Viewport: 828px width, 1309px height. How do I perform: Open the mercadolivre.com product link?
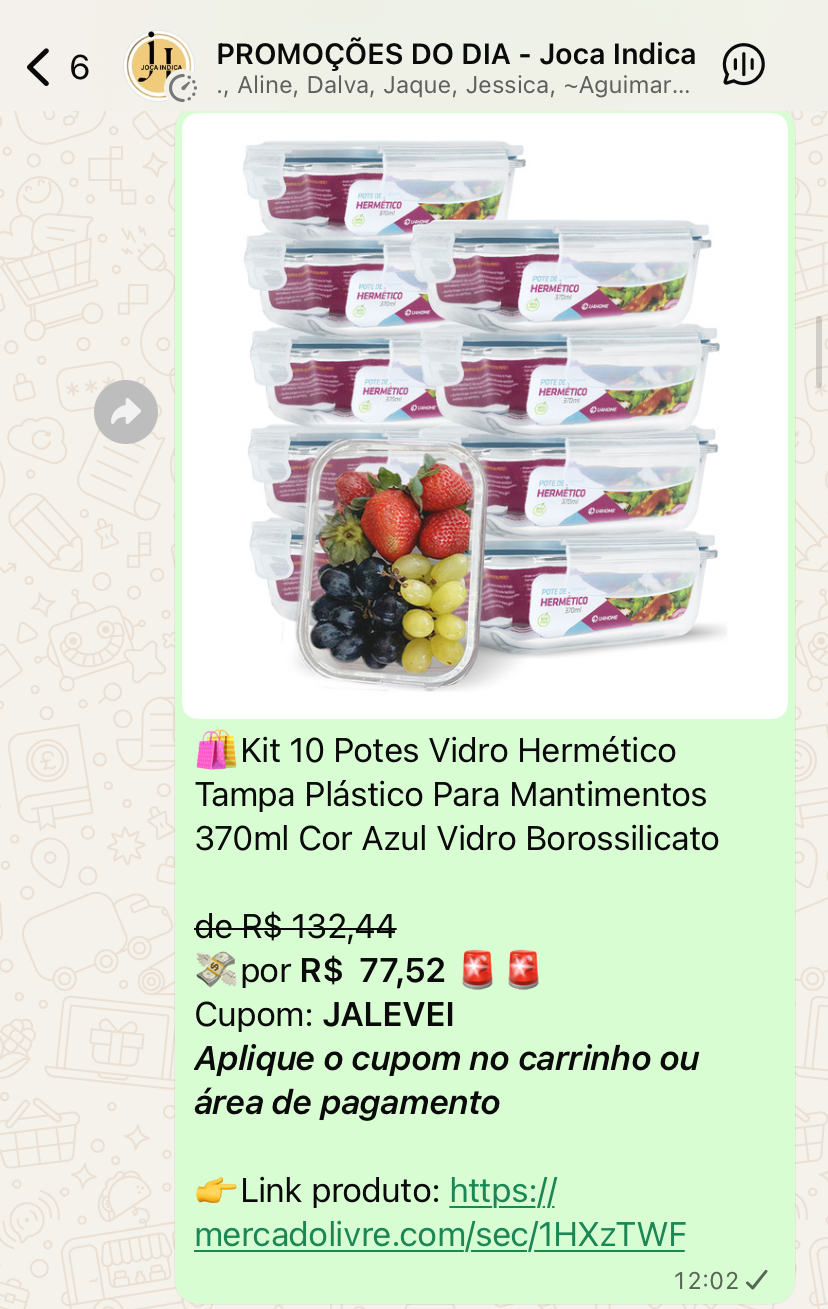coord(440,1235)
